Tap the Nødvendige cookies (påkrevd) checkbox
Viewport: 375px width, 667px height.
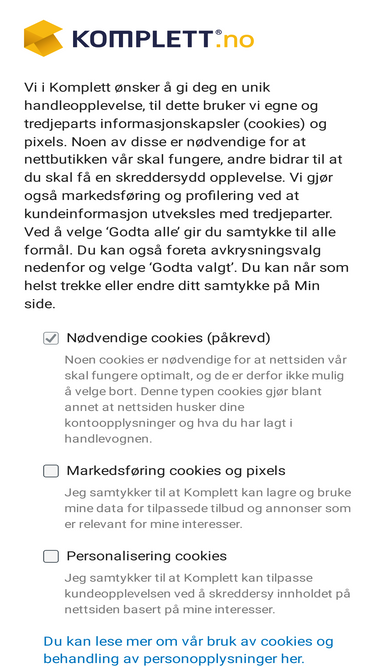pyautogui.click(x=51, y=338)
